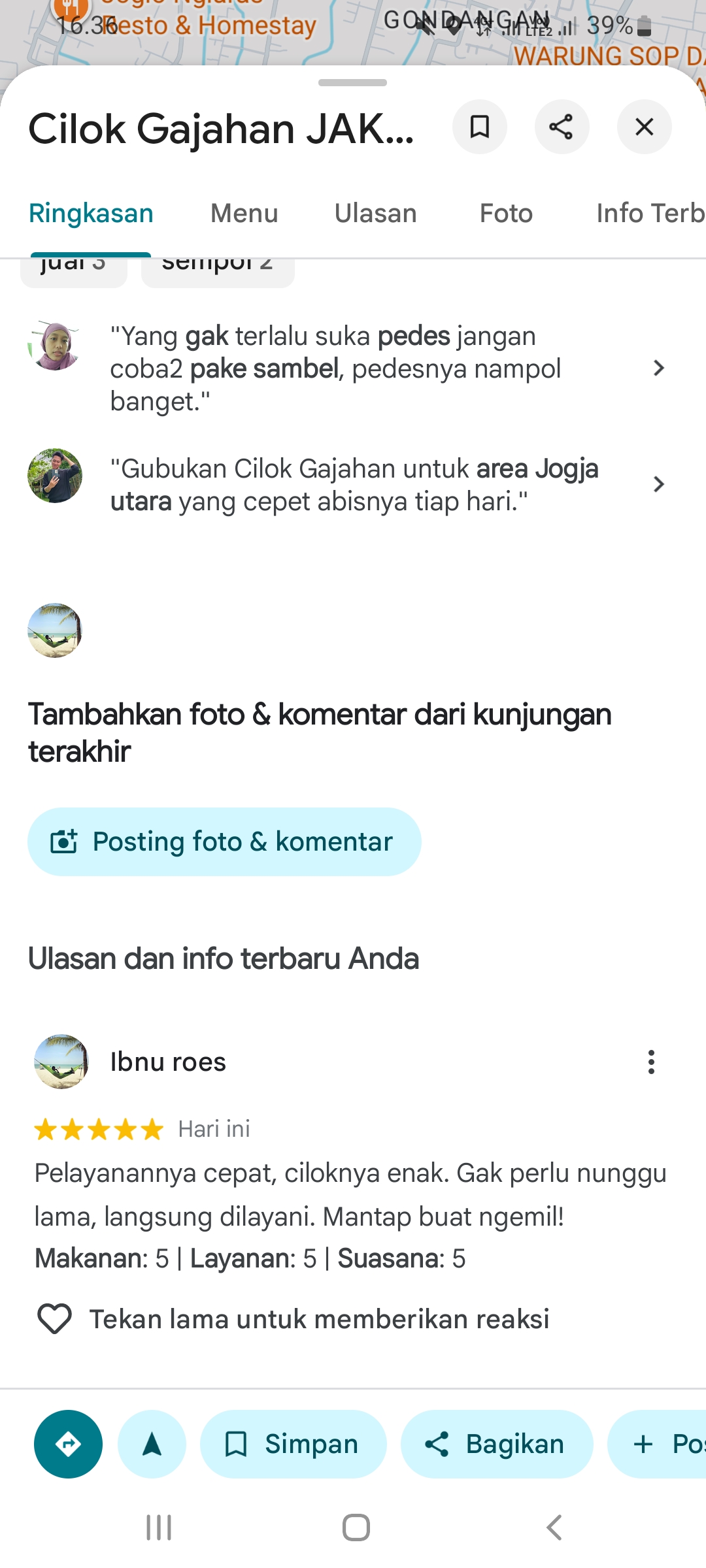Tap the Bagikan chip

tap(497, 1444)
